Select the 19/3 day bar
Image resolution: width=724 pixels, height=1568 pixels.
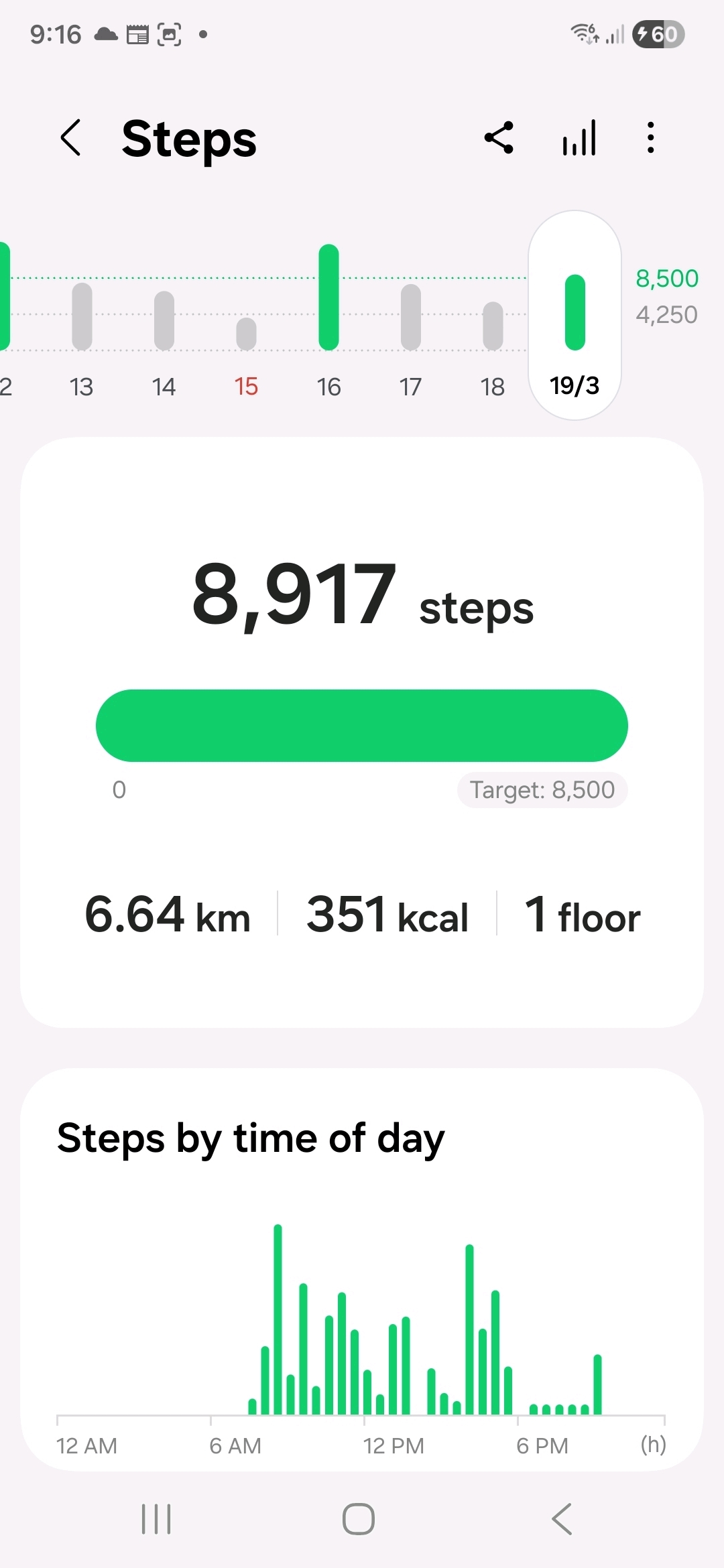coord(575,315)
